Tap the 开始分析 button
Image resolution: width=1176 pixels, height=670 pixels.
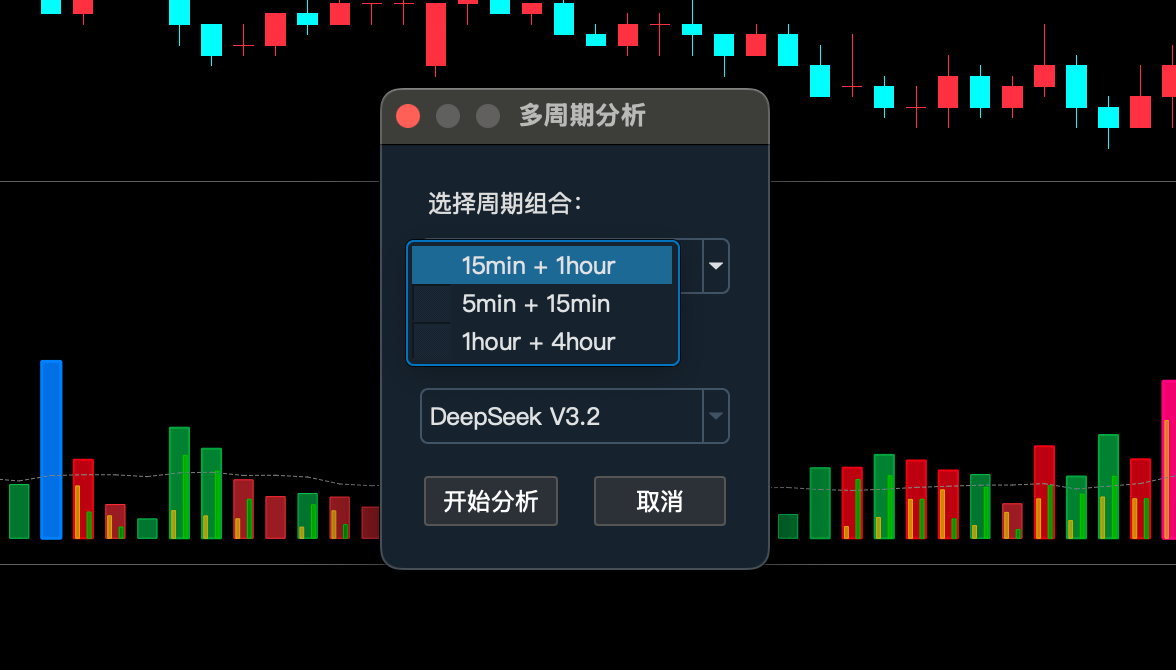(491, 501)
